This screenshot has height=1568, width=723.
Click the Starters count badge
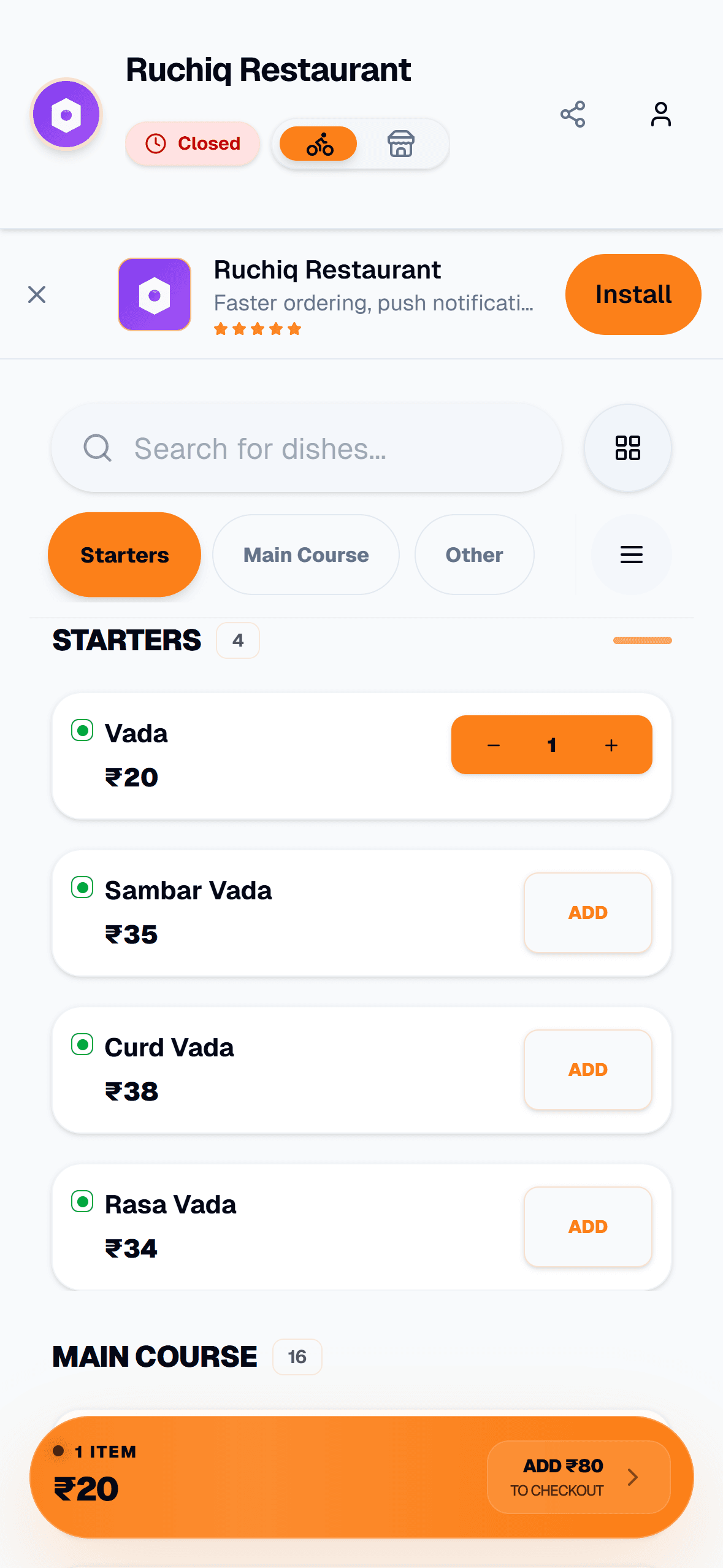238,640
